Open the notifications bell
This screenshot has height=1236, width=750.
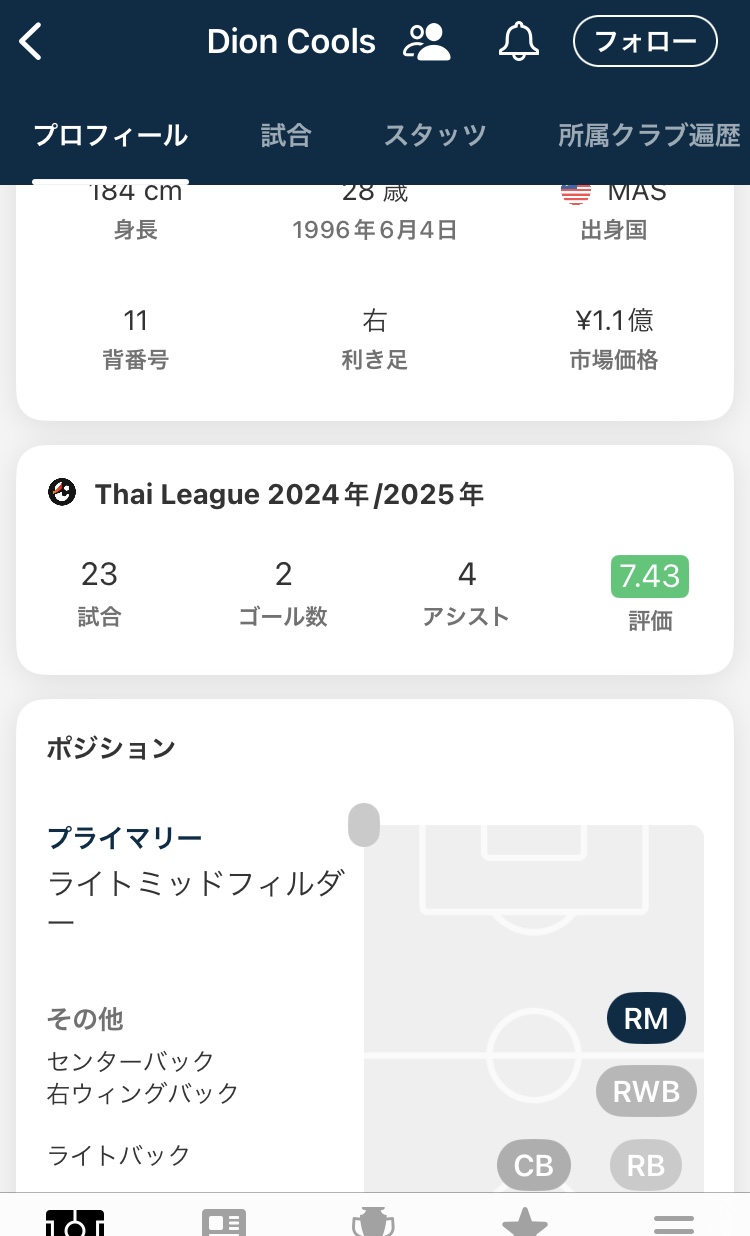pos(518,42)
